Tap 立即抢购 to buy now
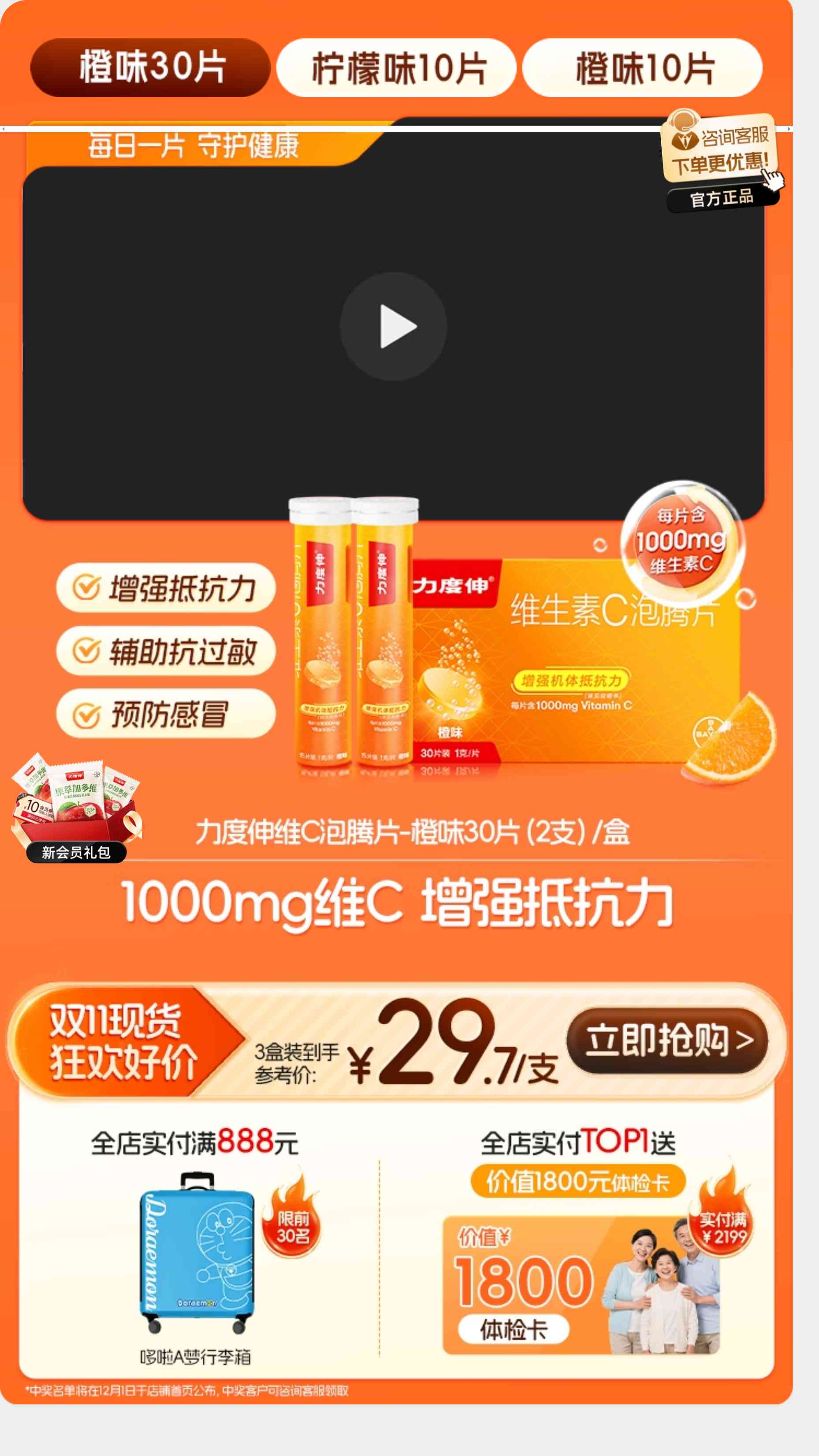The height and width of the screenshot is (1456, 819). coord(667,1040)
